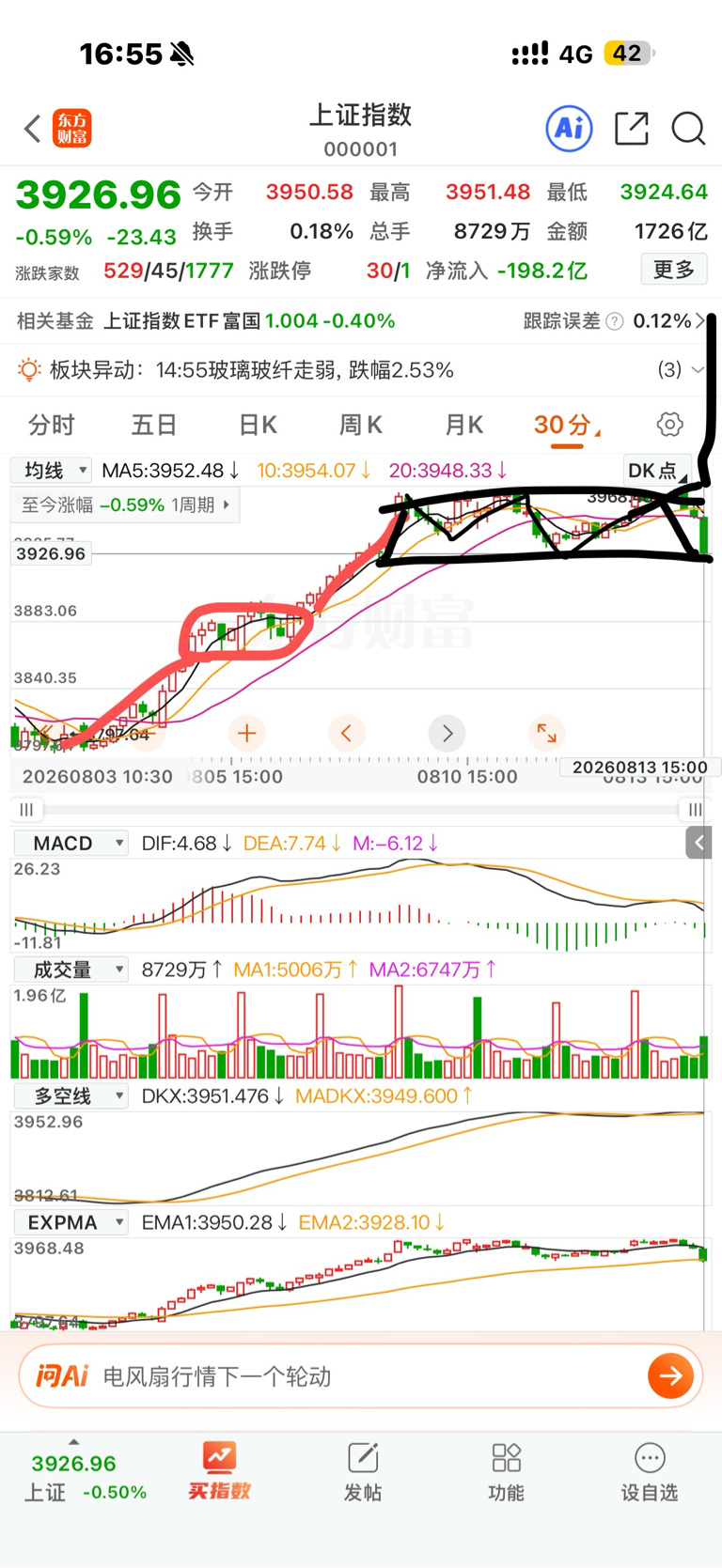The image size is (722, 1568).
Task: Tap the 更多 button
Action: (674, 271)
